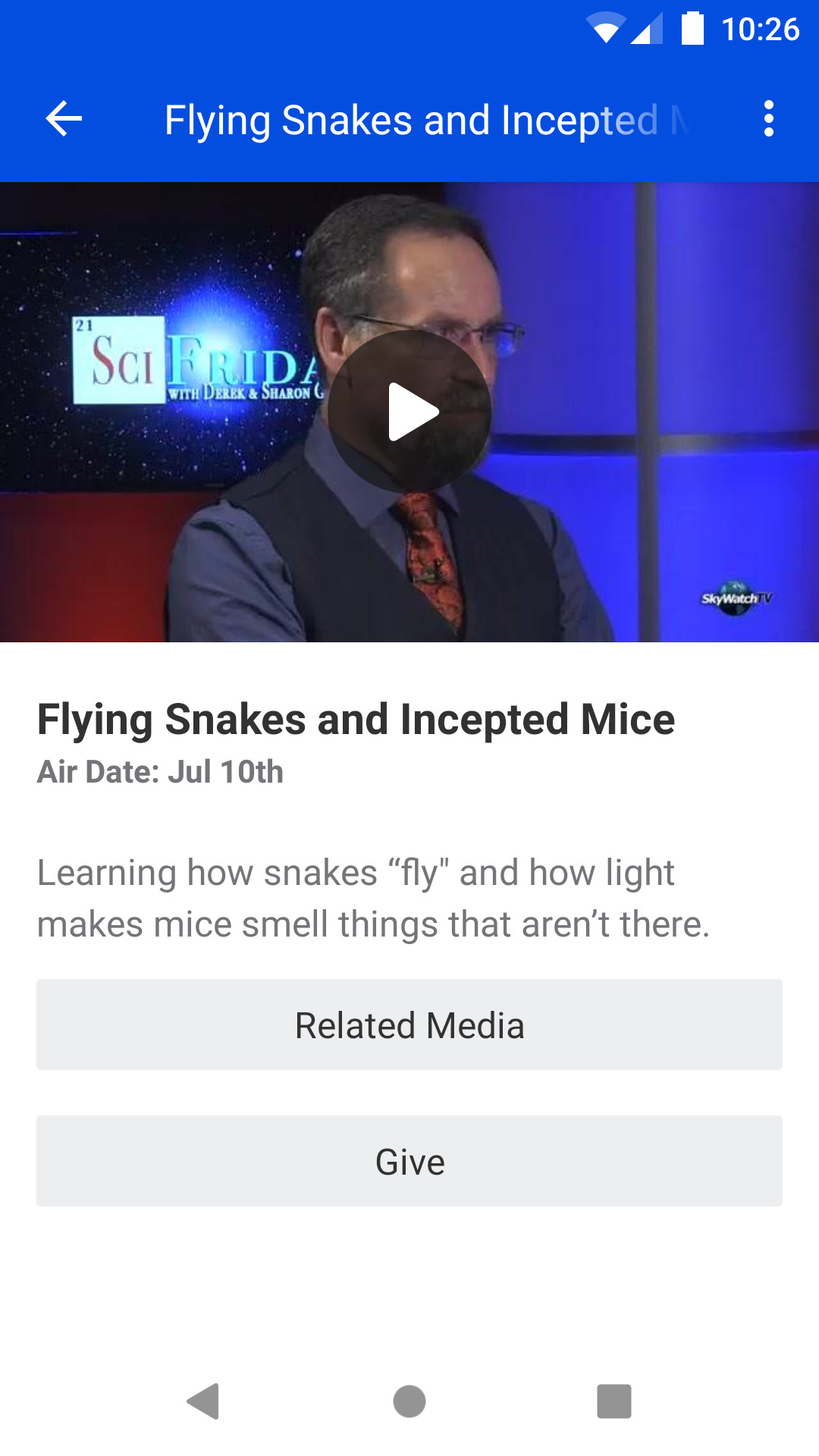Open the three-dot overflow menu
819x1456 pixels.
(x=768, y=119)
